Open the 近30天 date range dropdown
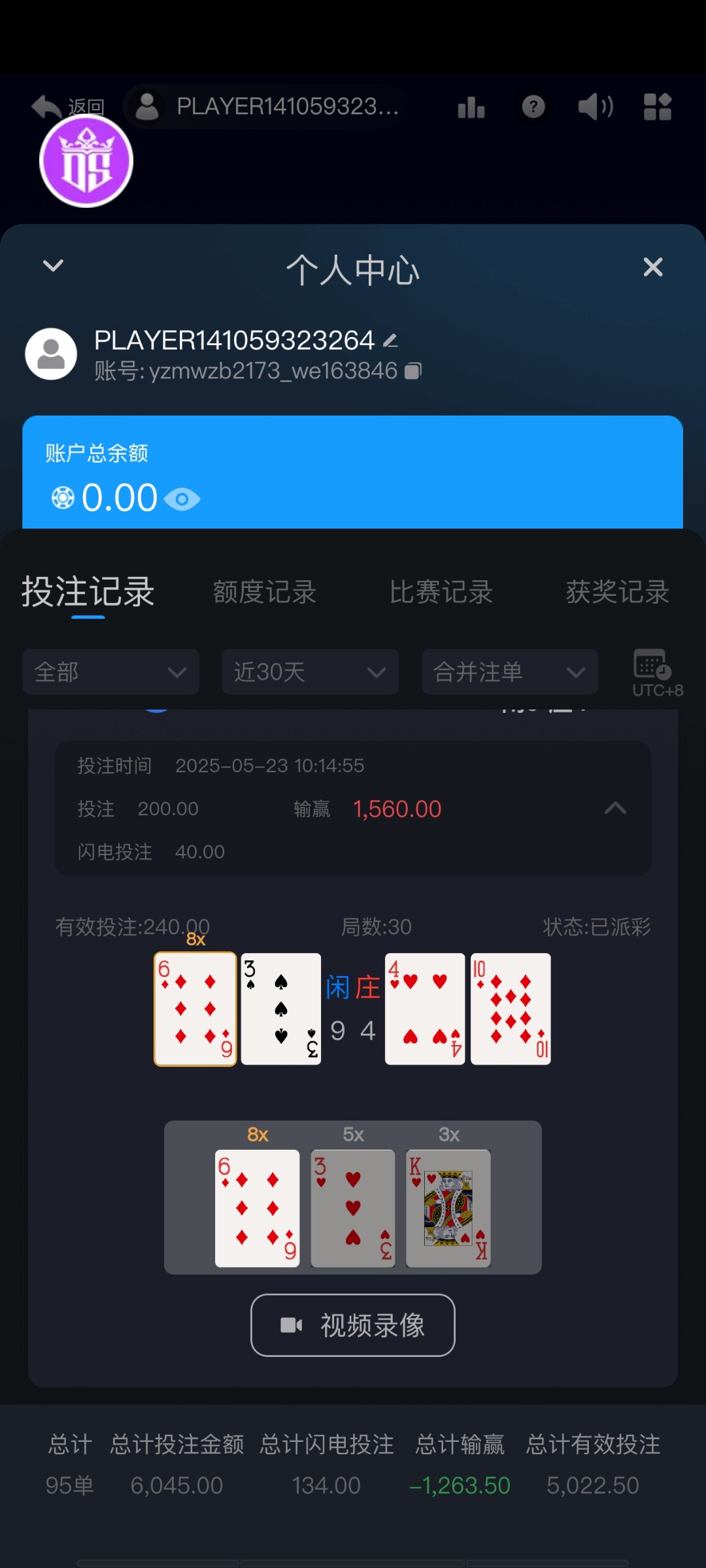The height and width of the screenshot is (1568, 706). tap(310, 672)
